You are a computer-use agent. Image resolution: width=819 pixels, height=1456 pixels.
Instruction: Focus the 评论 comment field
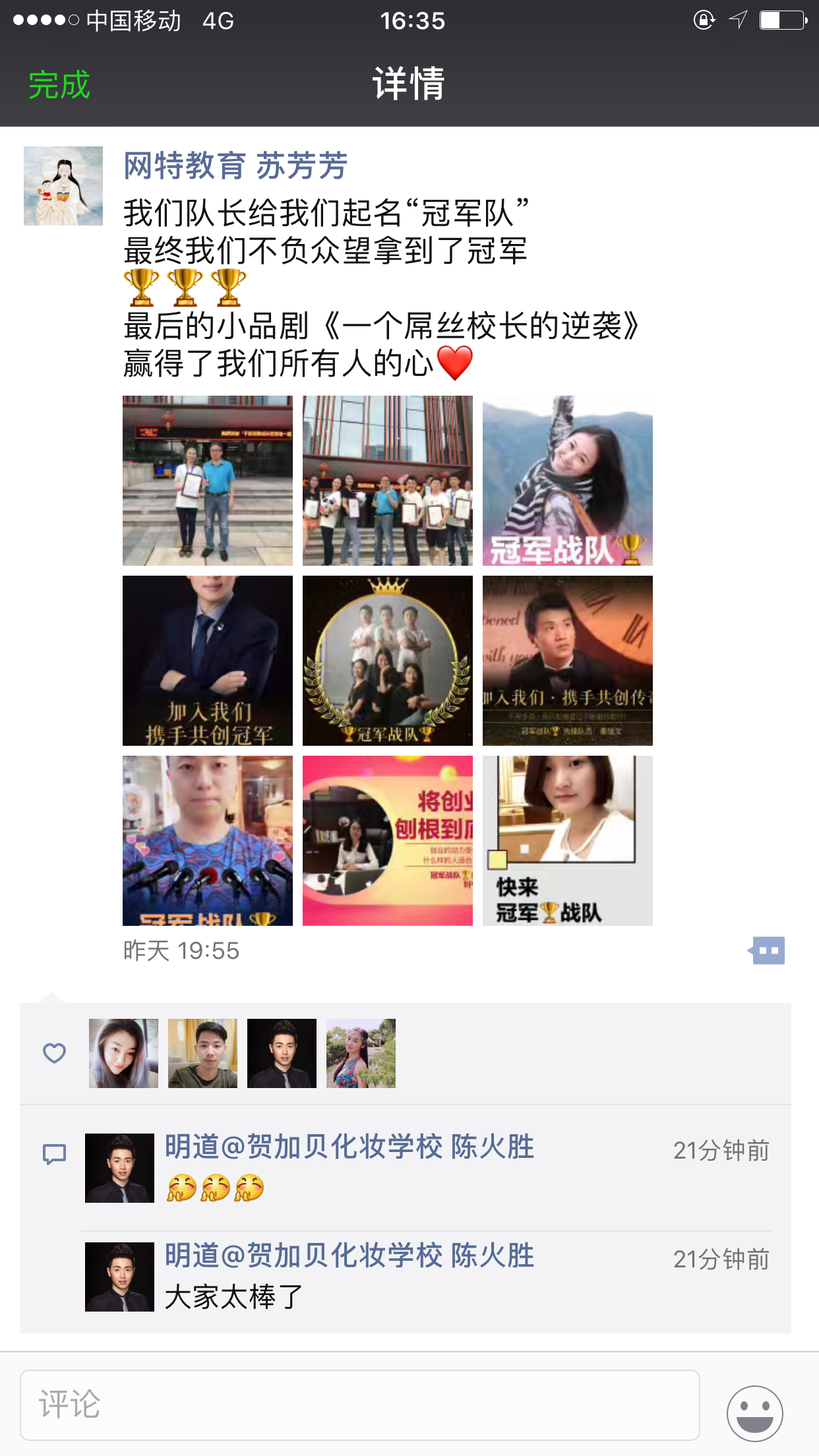[359, 1405]
